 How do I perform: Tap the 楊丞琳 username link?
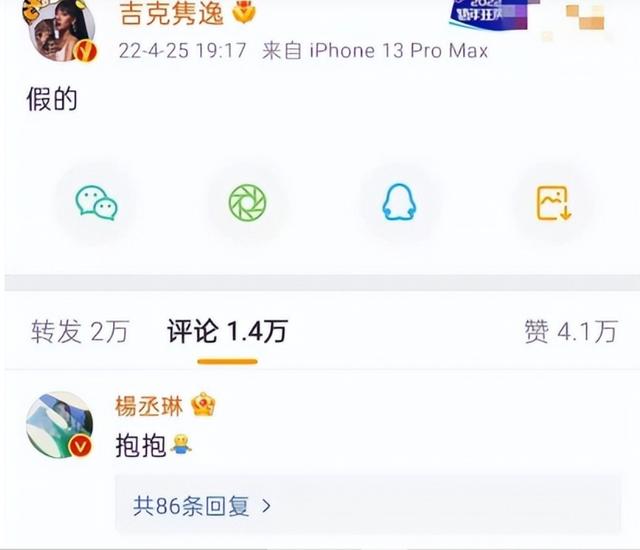tap(152, 406)
